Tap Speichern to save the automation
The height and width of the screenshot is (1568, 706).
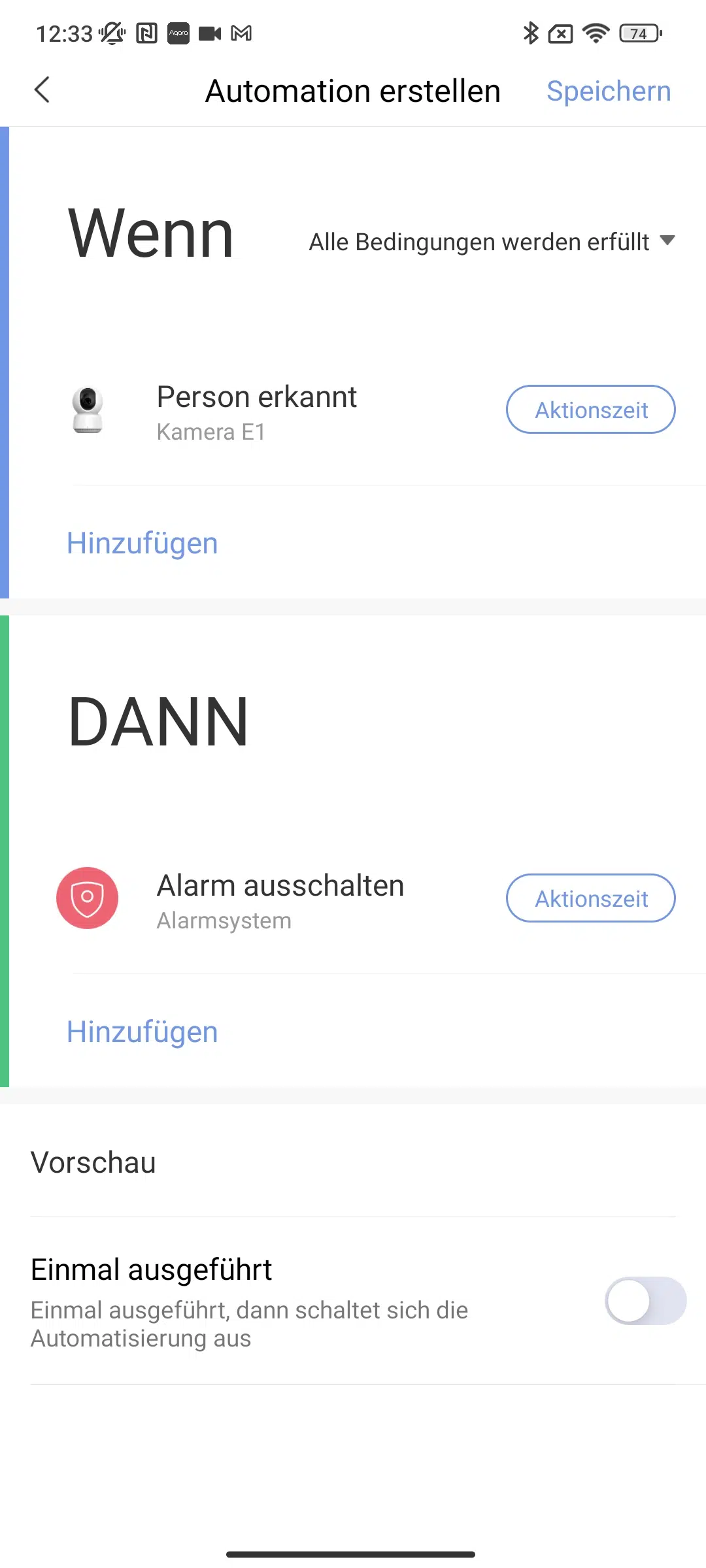[609, 91]
